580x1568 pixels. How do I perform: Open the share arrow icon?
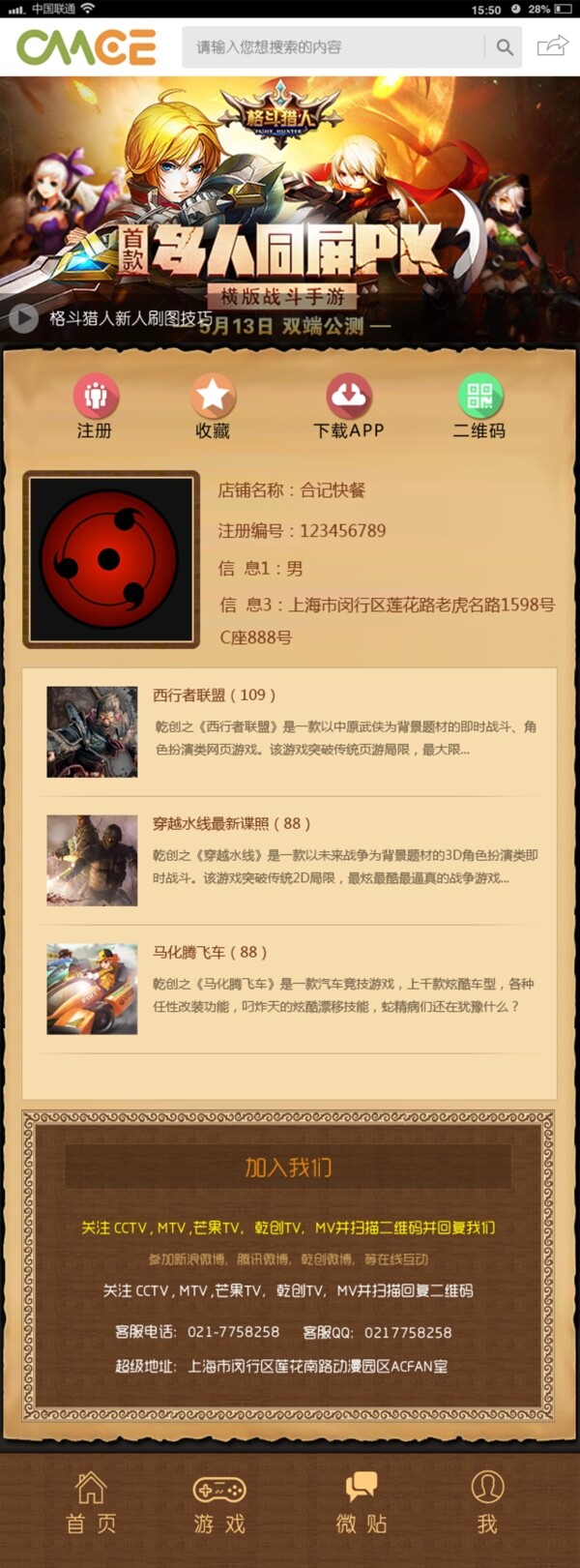pyautogui.click(x=552, y=45)
